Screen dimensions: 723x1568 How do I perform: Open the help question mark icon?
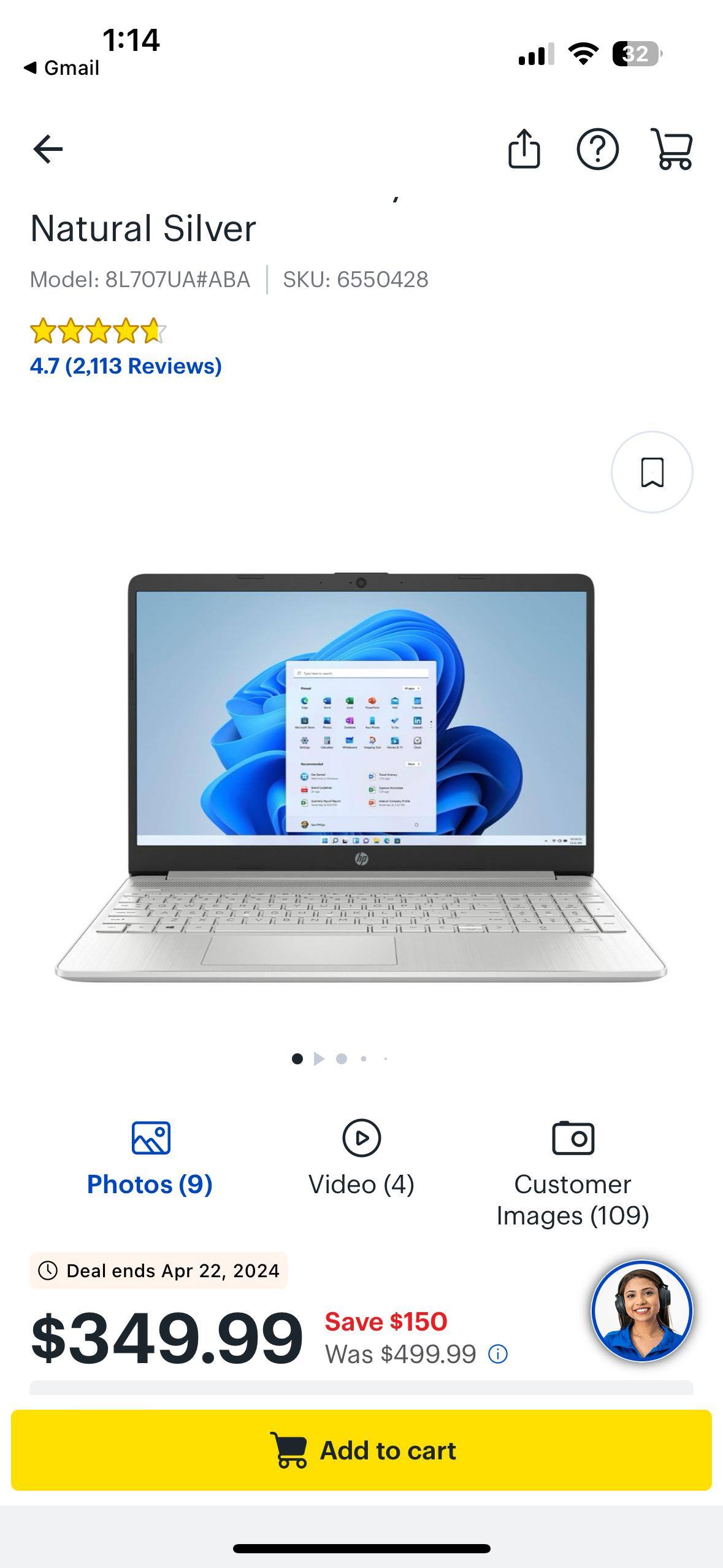(x=597, y=149)
